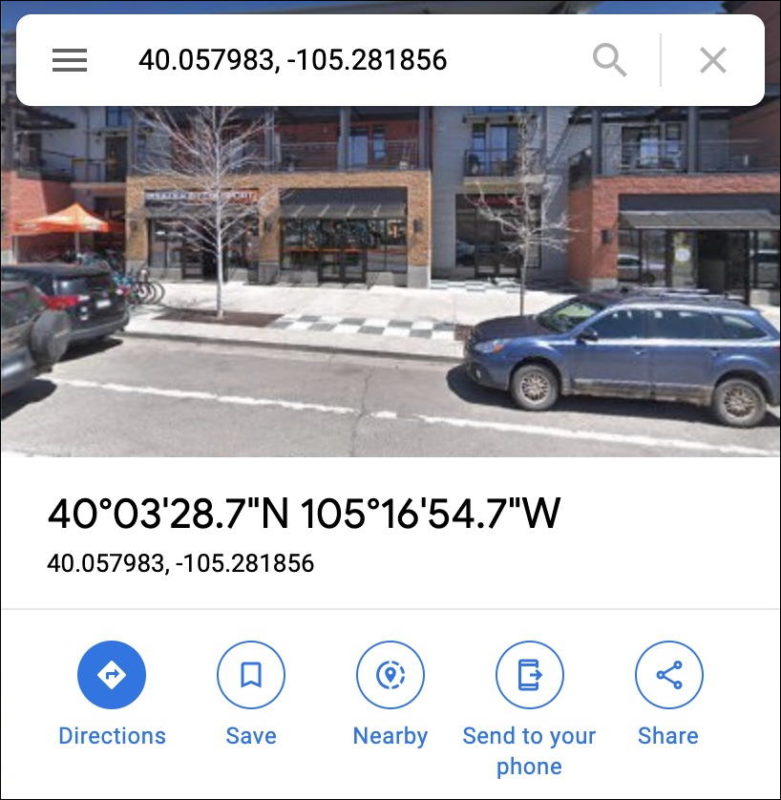
Task: Click the magnifying glass search icon
Action: tap(610, 60)
